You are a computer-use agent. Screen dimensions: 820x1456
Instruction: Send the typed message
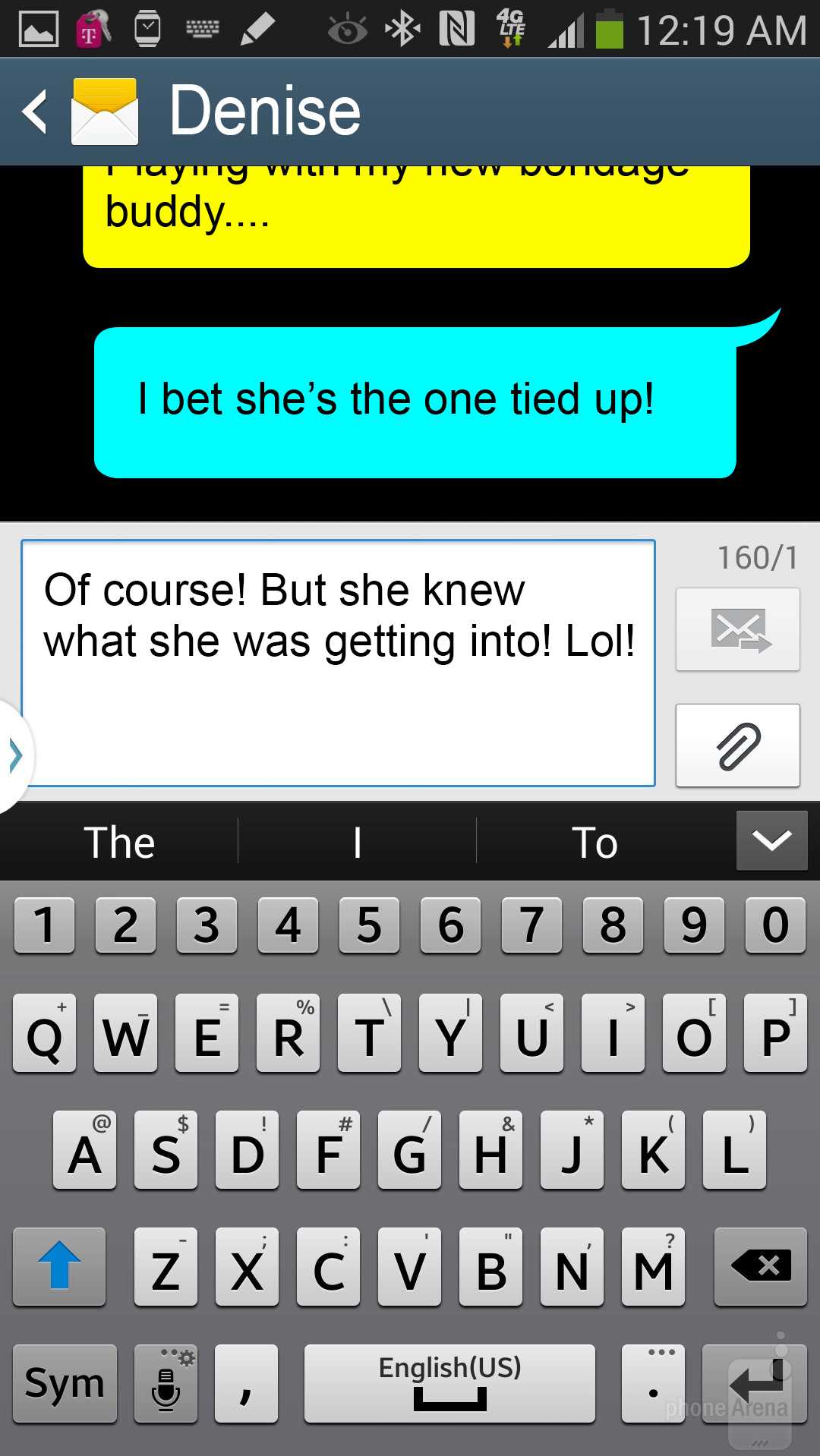click(737, 629)
